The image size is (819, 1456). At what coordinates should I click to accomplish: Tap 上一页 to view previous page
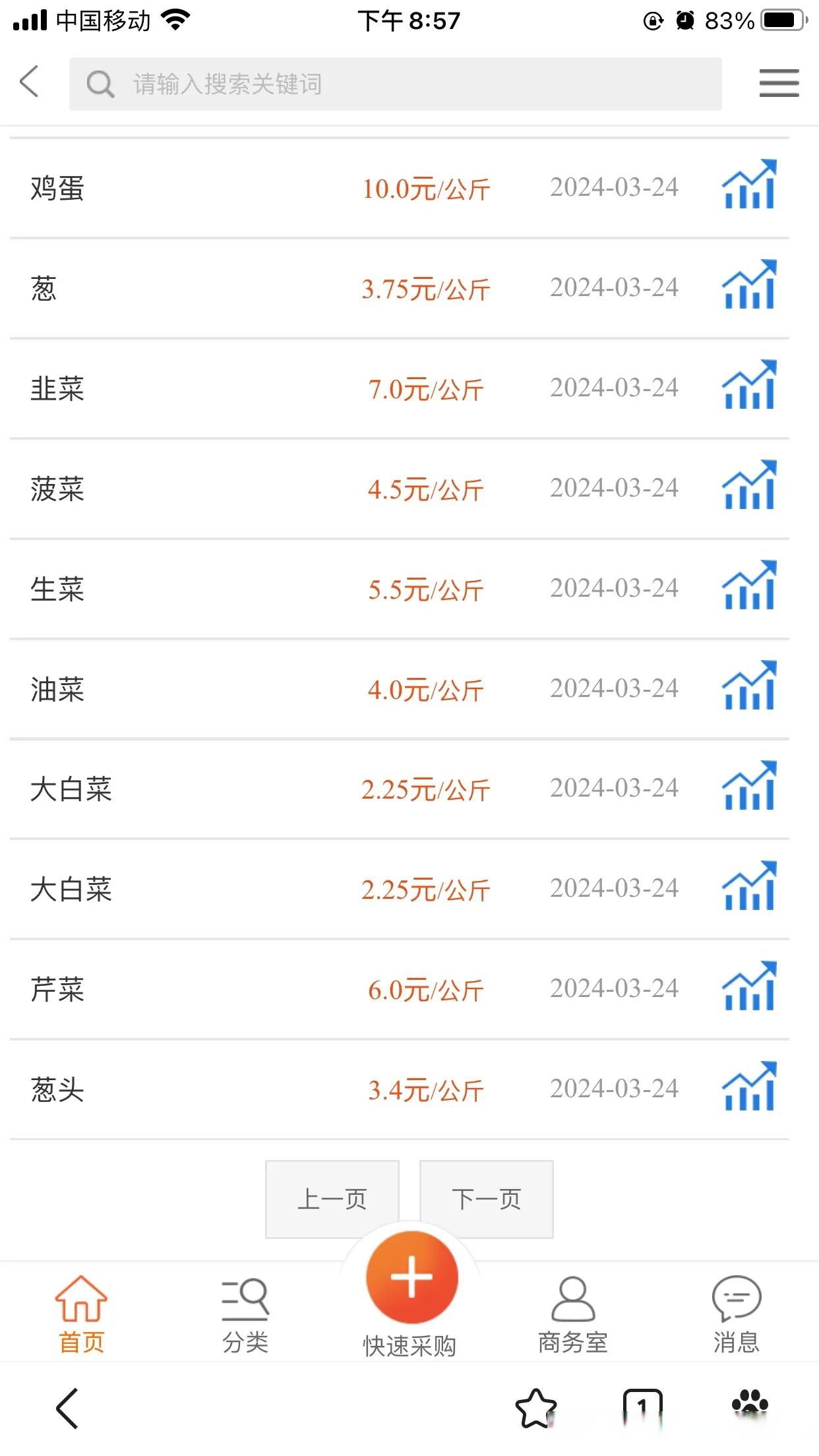coord(332,1200)
